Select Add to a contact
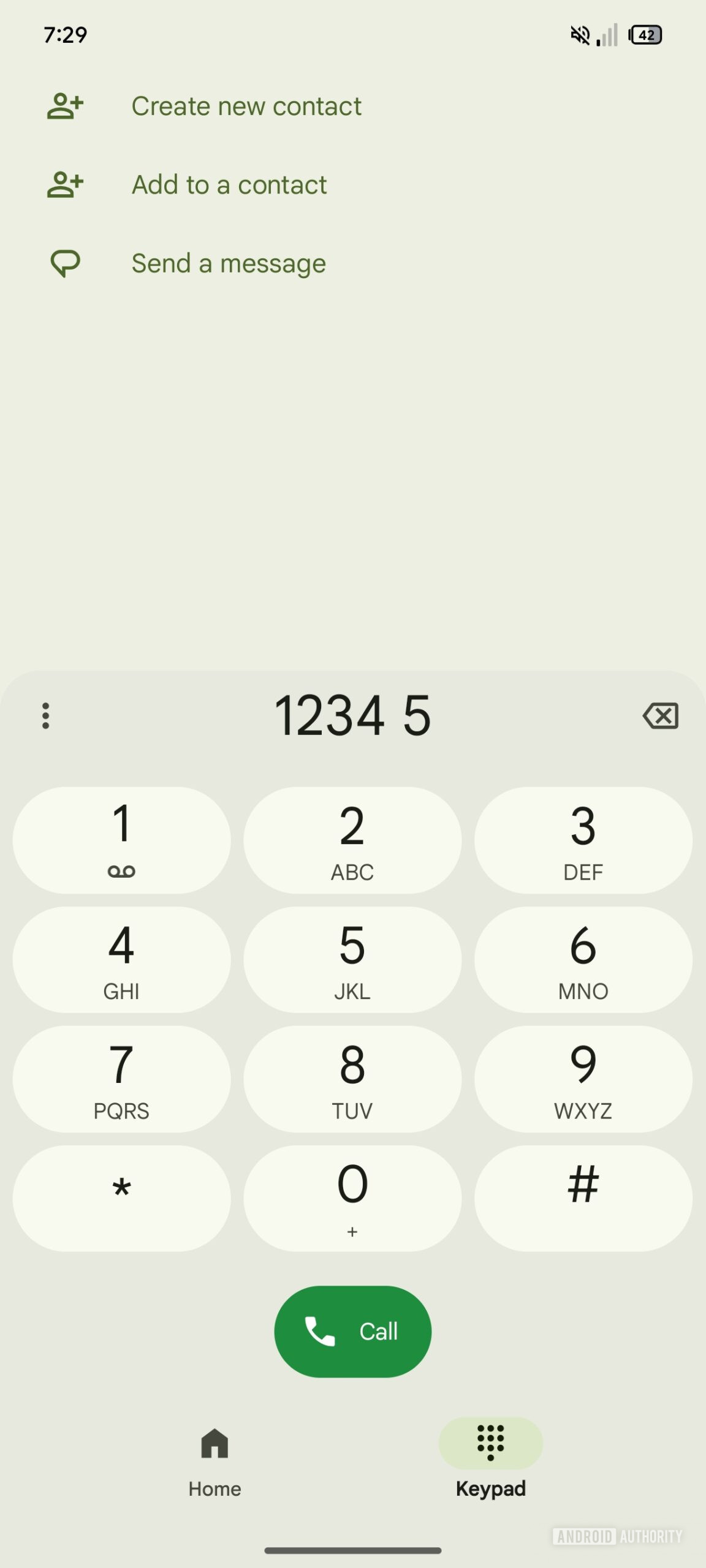 coord(229,185)
